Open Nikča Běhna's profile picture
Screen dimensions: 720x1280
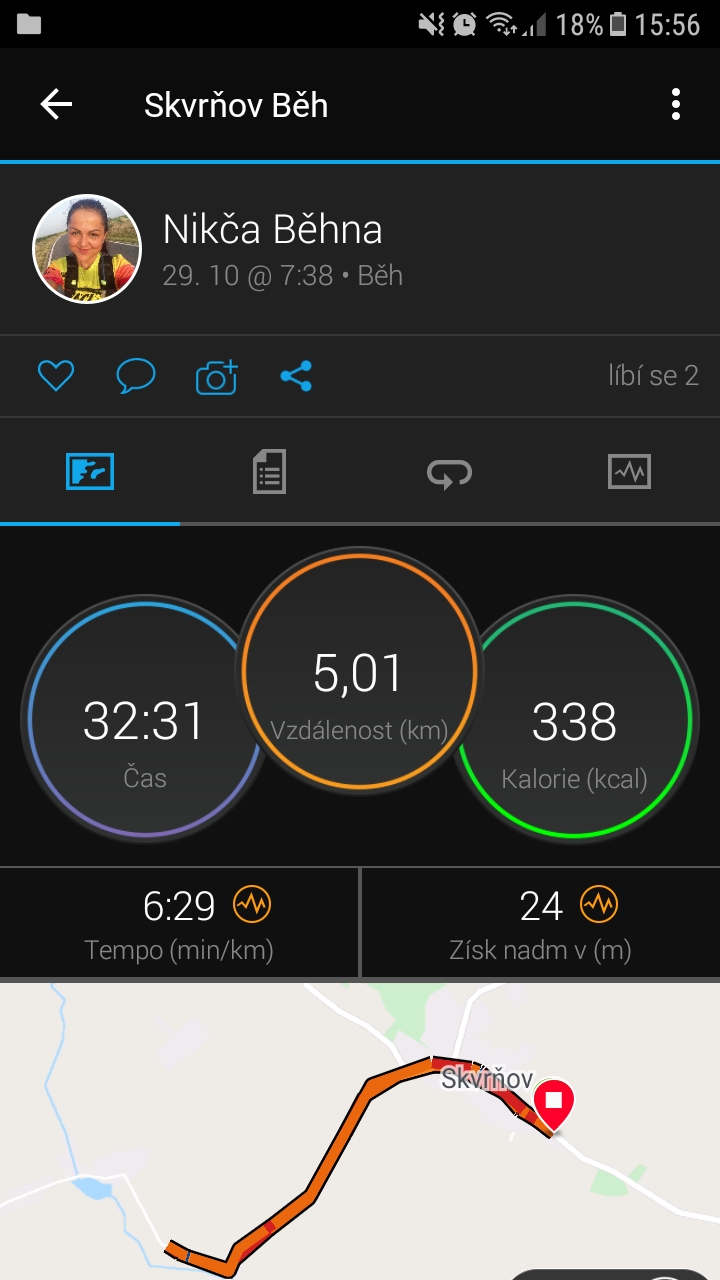click(x=87, y=249)
